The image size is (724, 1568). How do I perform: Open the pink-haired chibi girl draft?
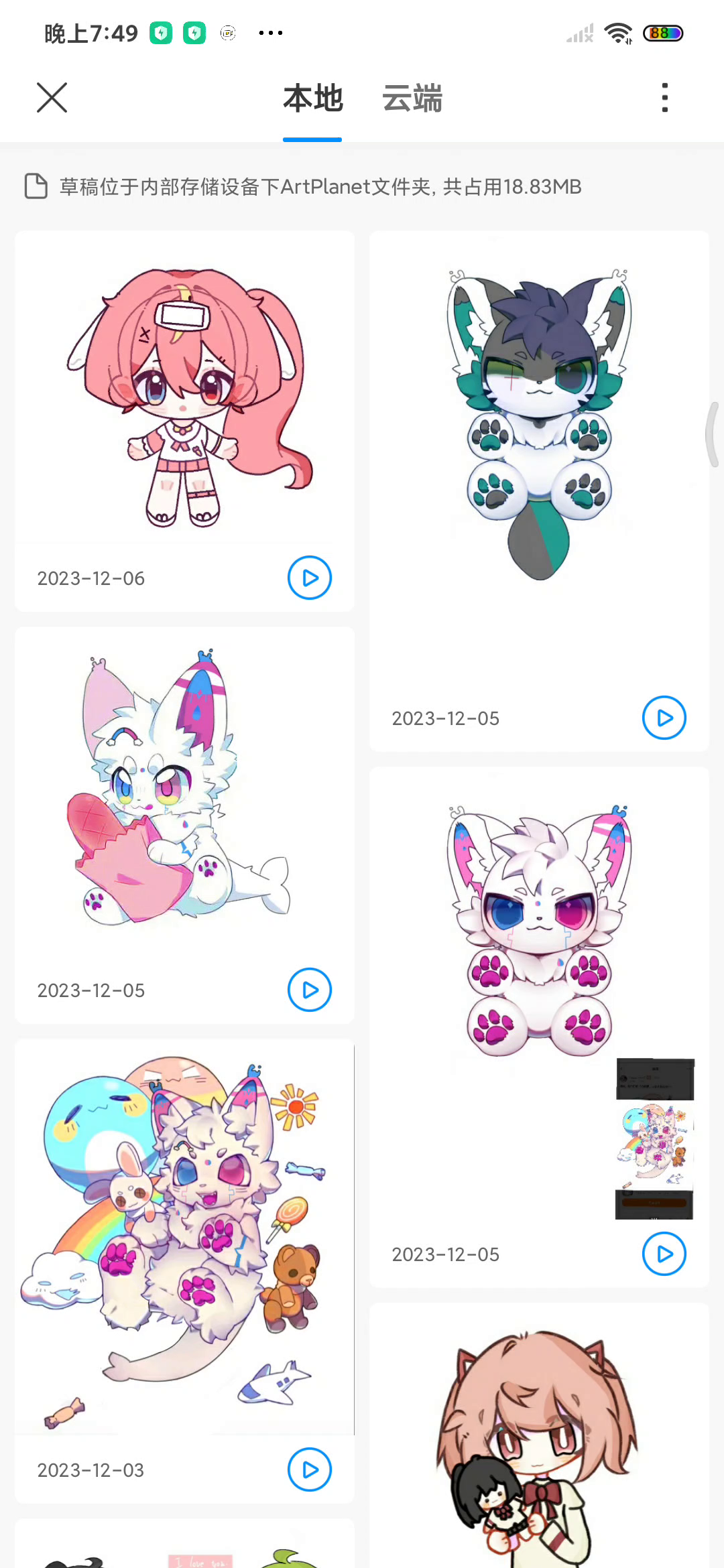click(x=184, y=395)
